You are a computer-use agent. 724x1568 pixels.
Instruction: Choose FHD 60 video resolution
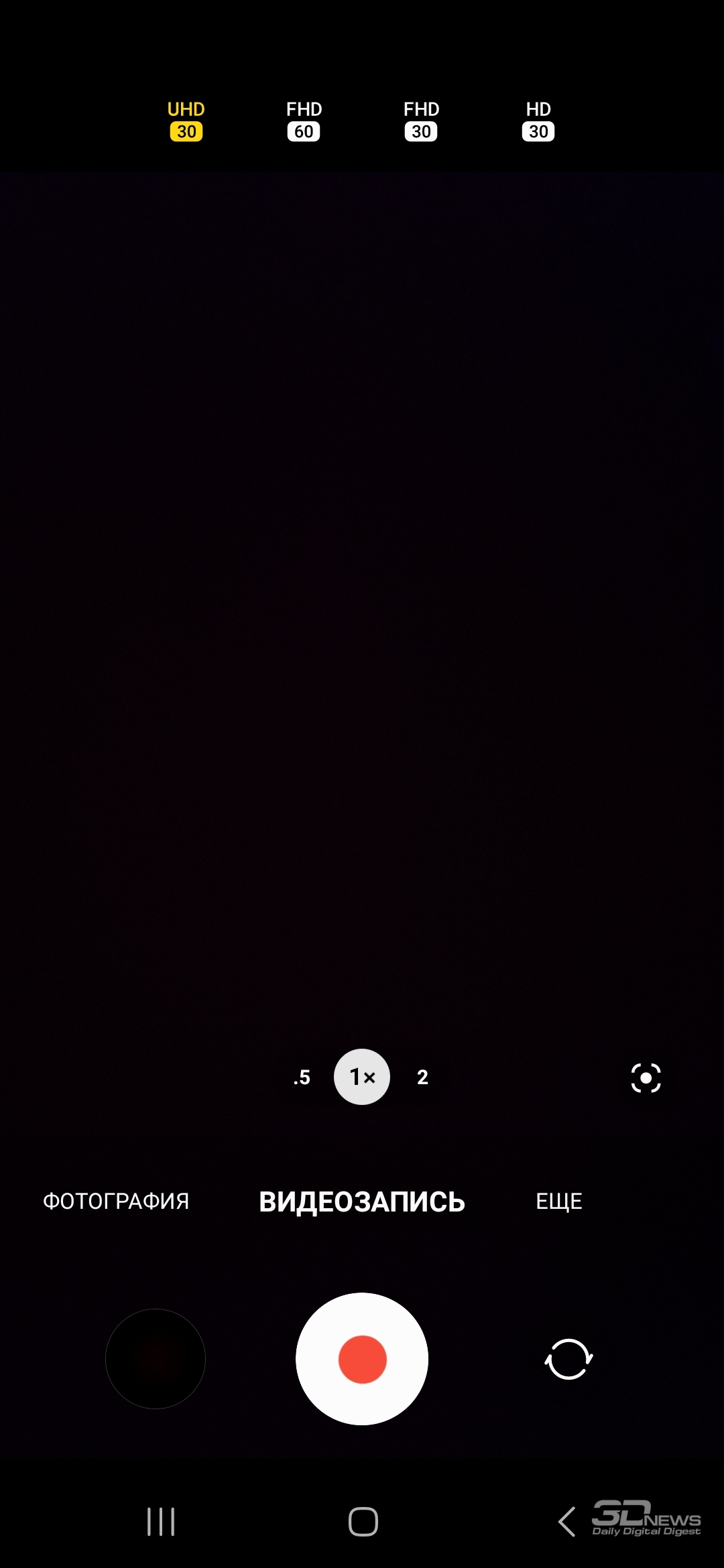304,121
